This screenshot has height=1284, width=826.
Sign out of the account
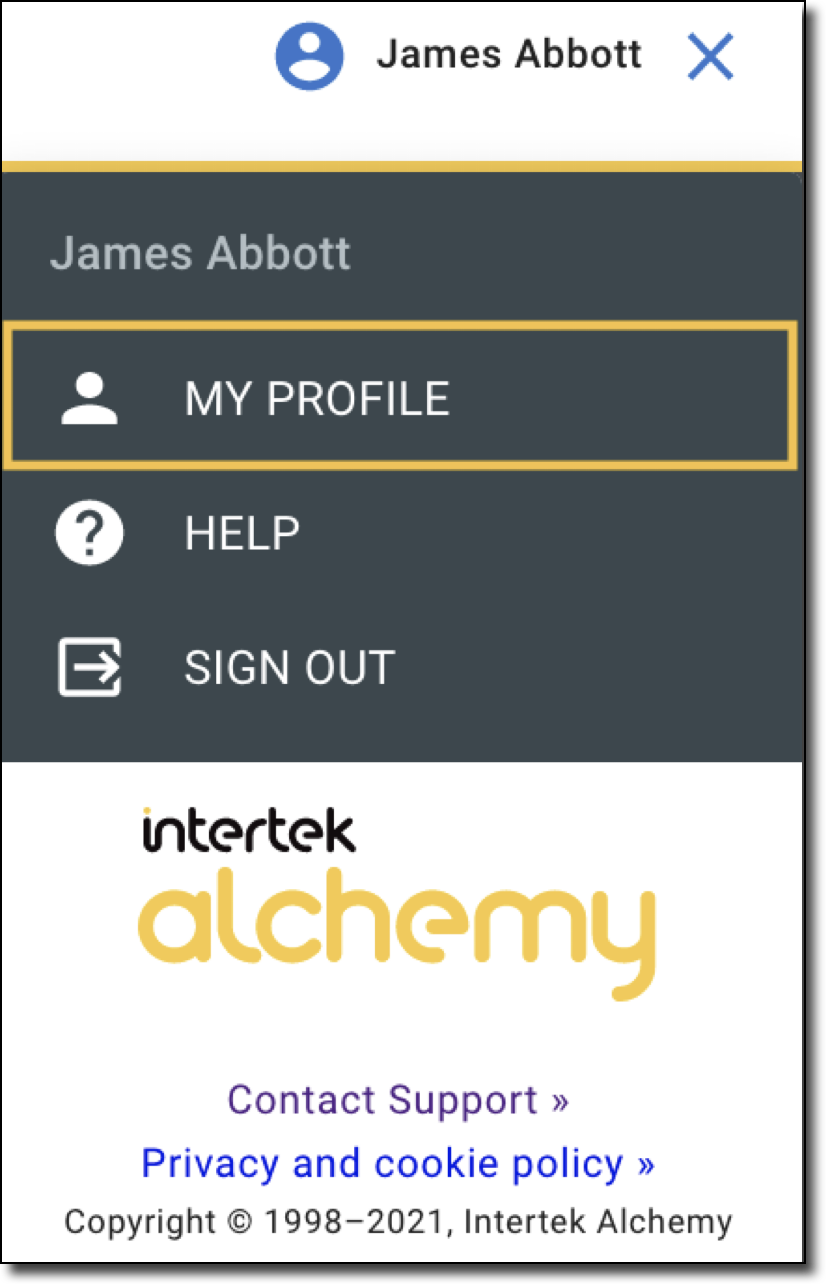tap(289, 667)
